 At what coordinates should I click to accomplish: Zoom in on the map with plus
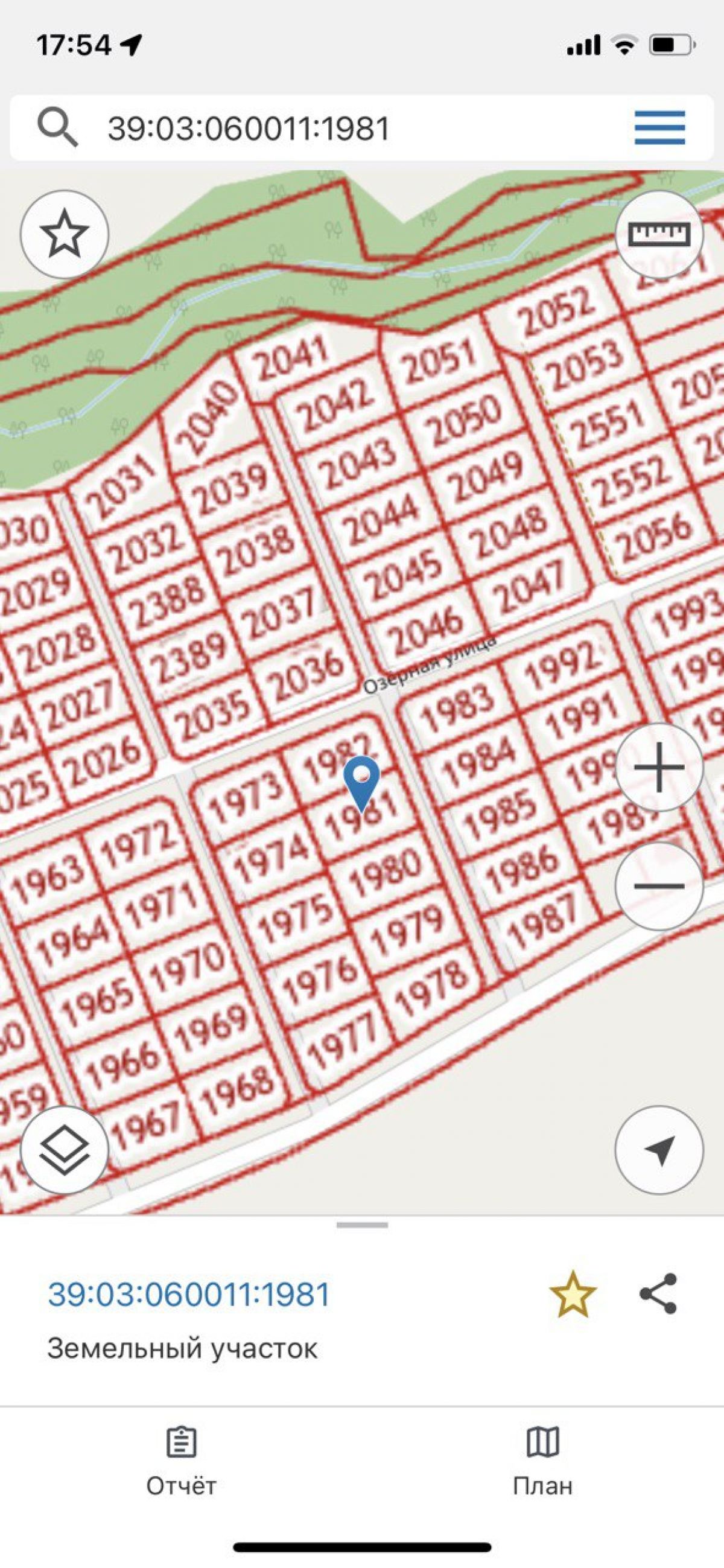coord(659,767)
